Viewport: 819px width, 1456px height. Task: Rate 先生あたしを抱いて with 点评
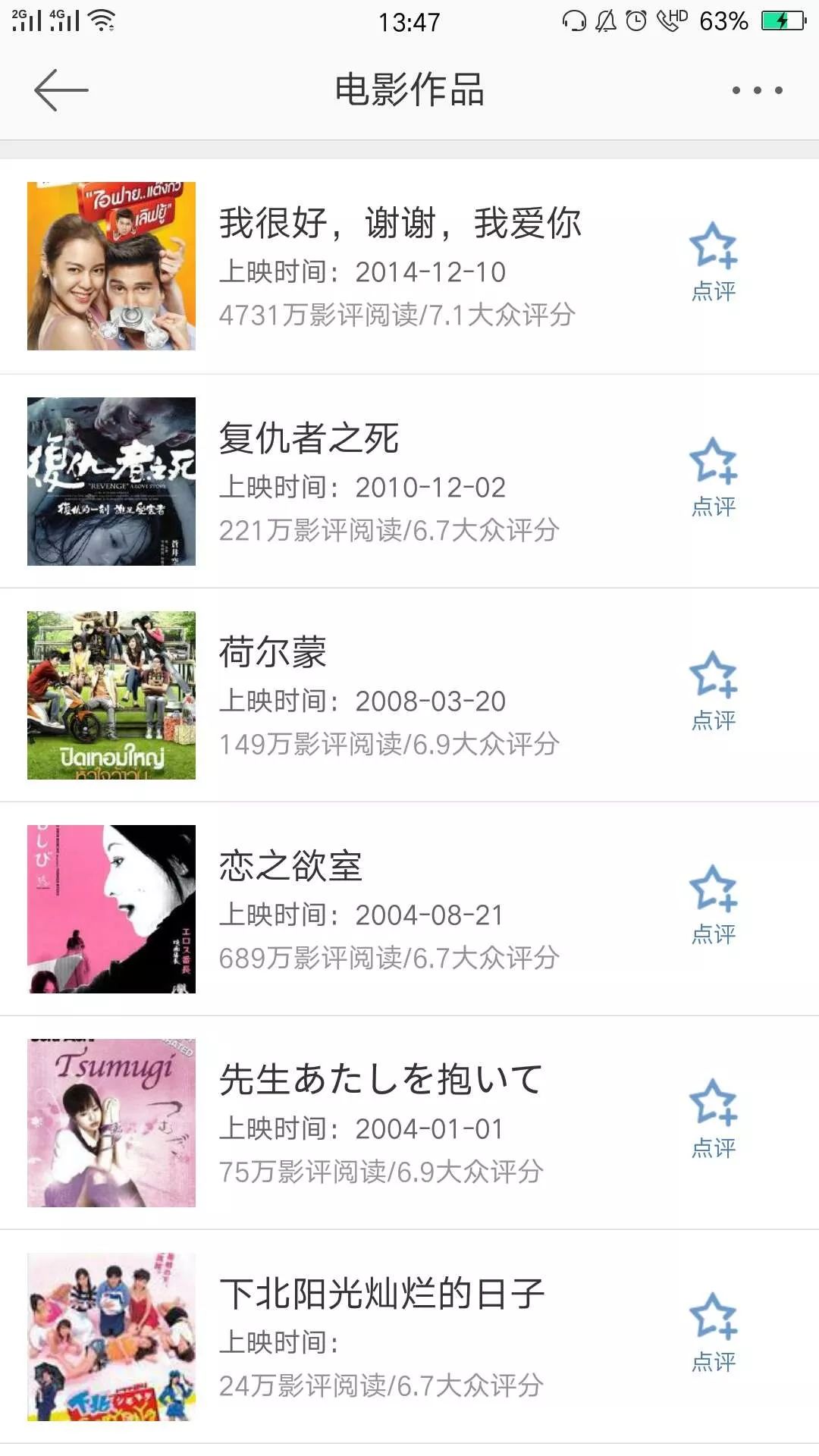[714, 1119]
